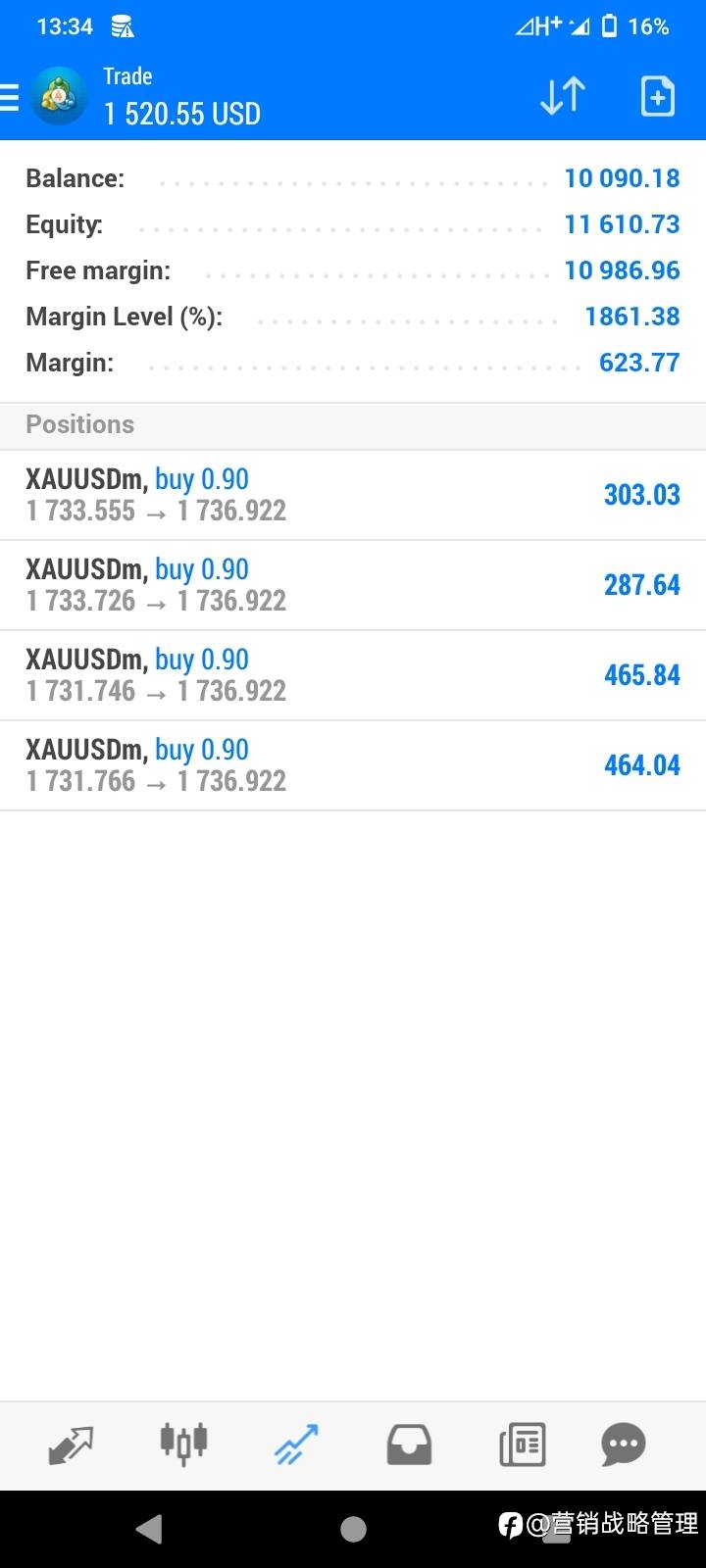Open XAUUSDm position with profit 303.03
706x1568 pixels.
pos(353,495)
